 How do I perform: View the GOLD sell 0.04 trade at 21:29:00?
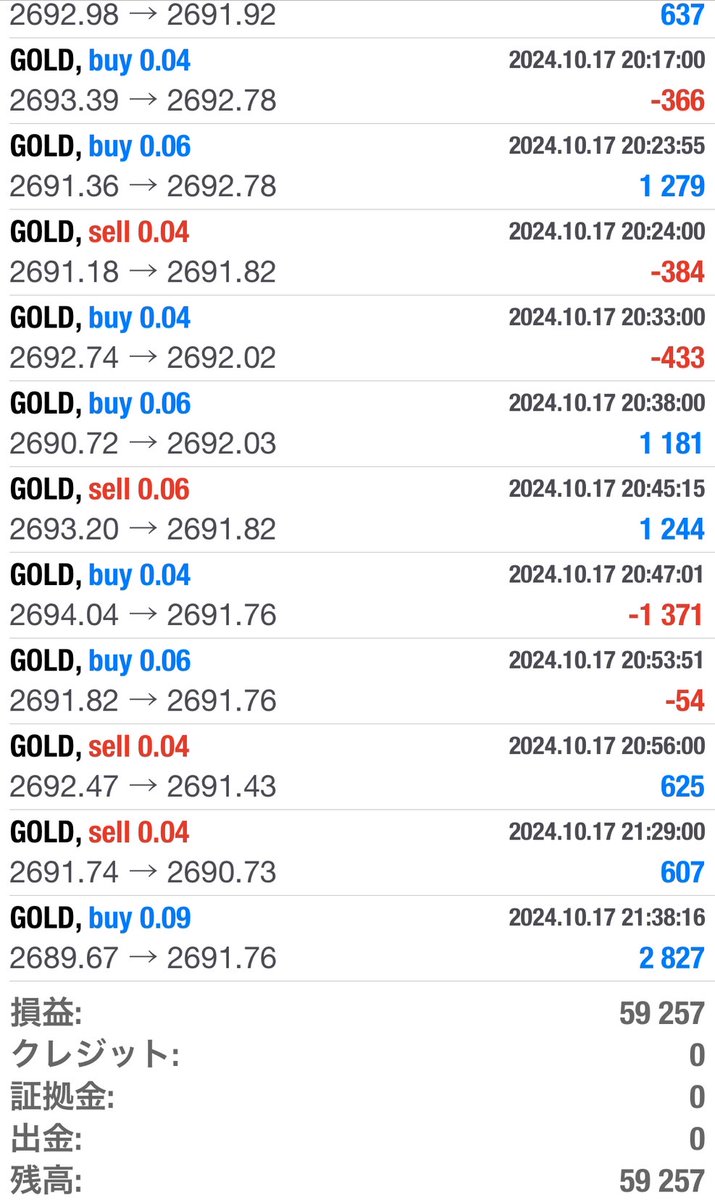[357, 853]
